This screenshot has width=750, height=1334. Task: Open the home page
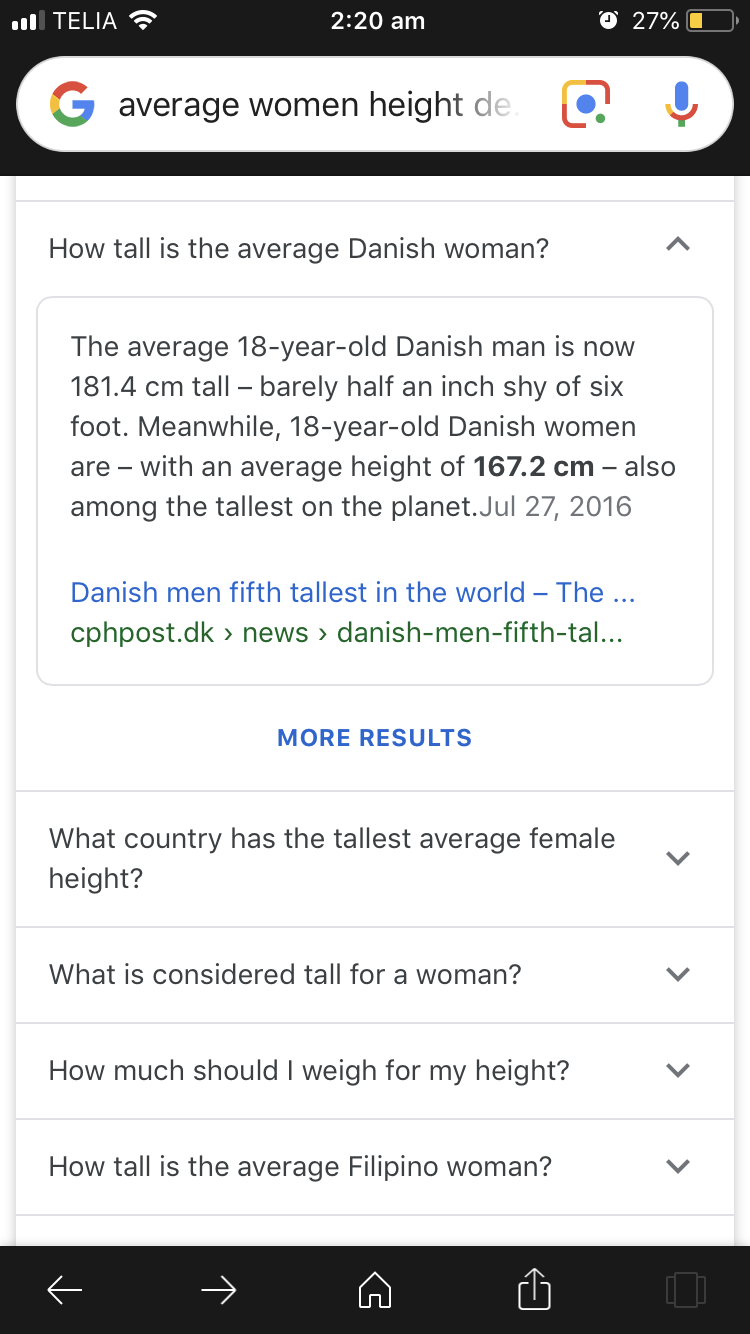(x=375, y=1291)
